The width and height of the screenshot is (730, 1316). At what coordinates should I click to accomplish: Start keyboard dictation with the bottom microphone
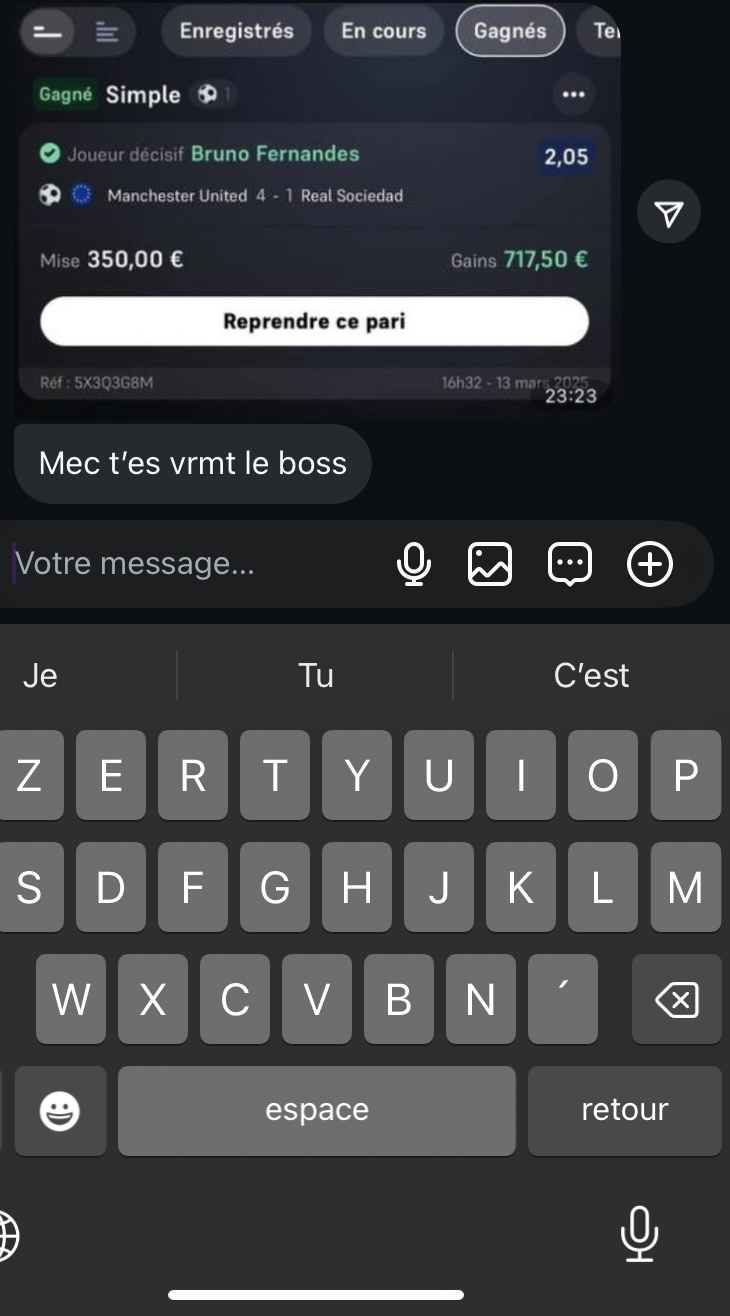pyautogui.click(x=638, y=1233)
